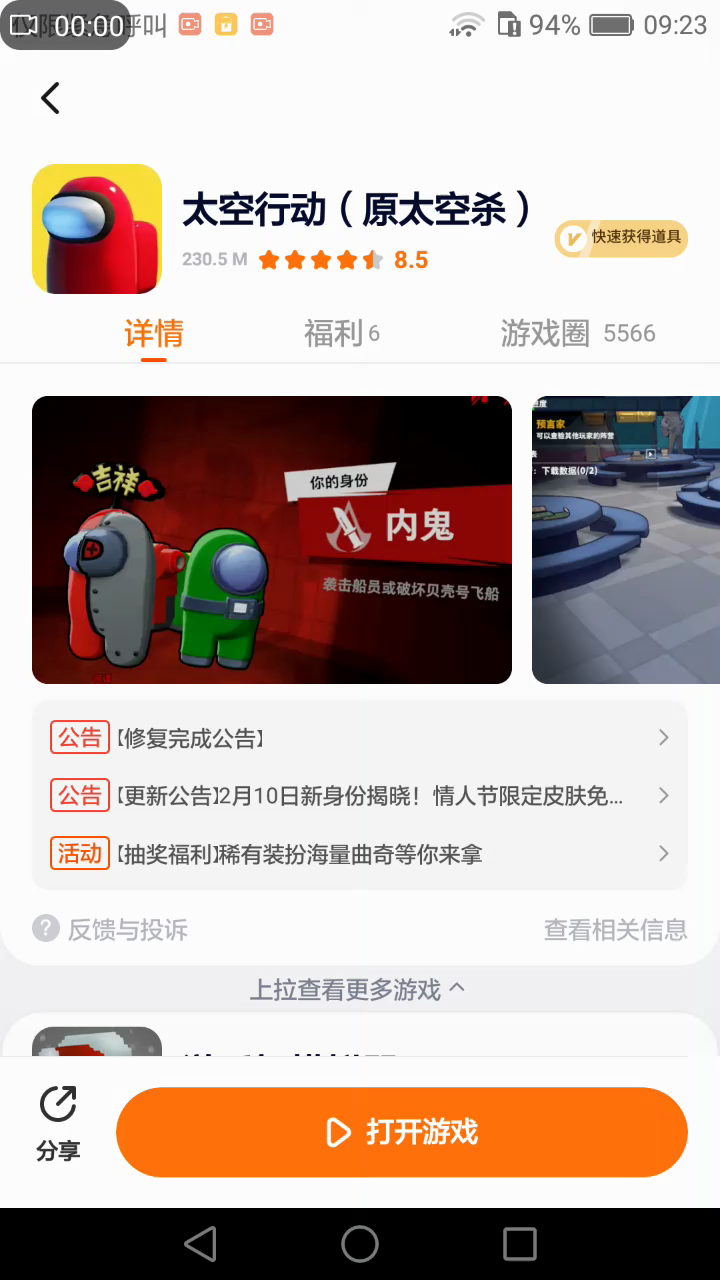Open 反馈与投诉

(111, 930)
